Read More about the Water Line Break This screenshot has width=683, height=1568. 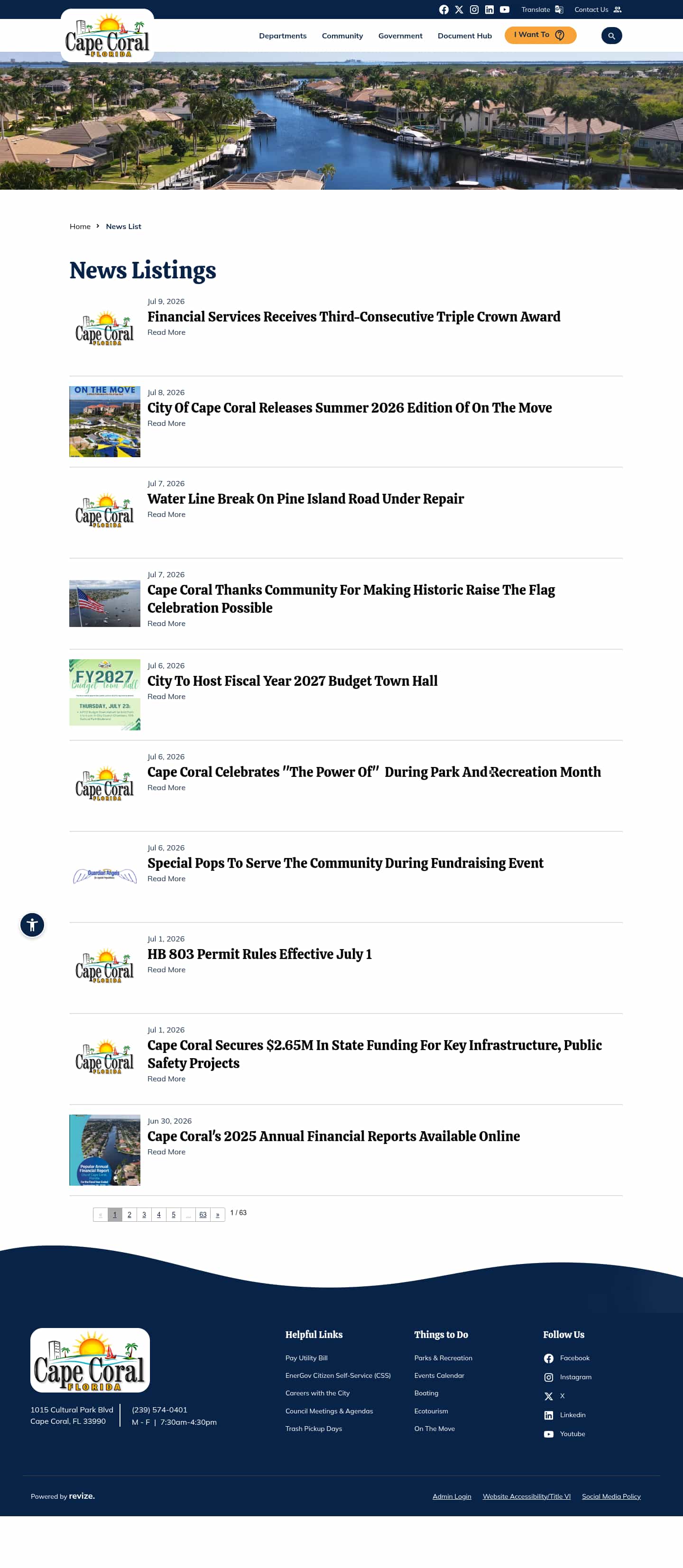(x=166, y=514)
